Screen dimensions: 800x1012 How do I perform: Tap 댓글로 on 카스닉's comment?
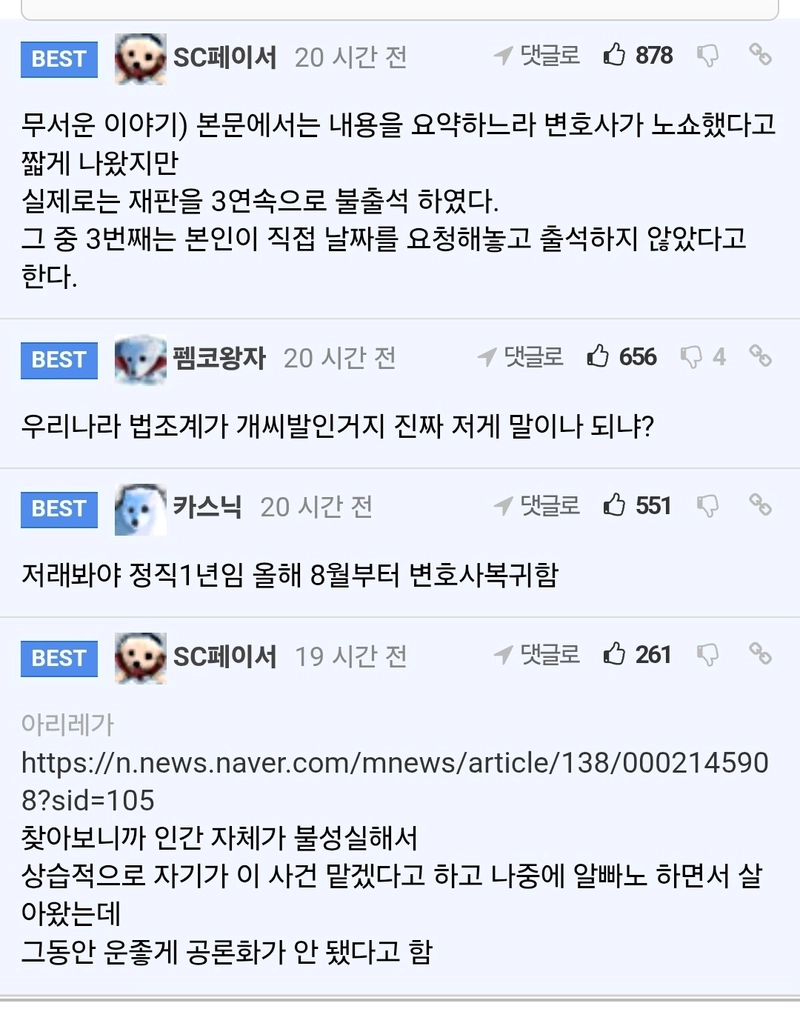coord(538,506)
